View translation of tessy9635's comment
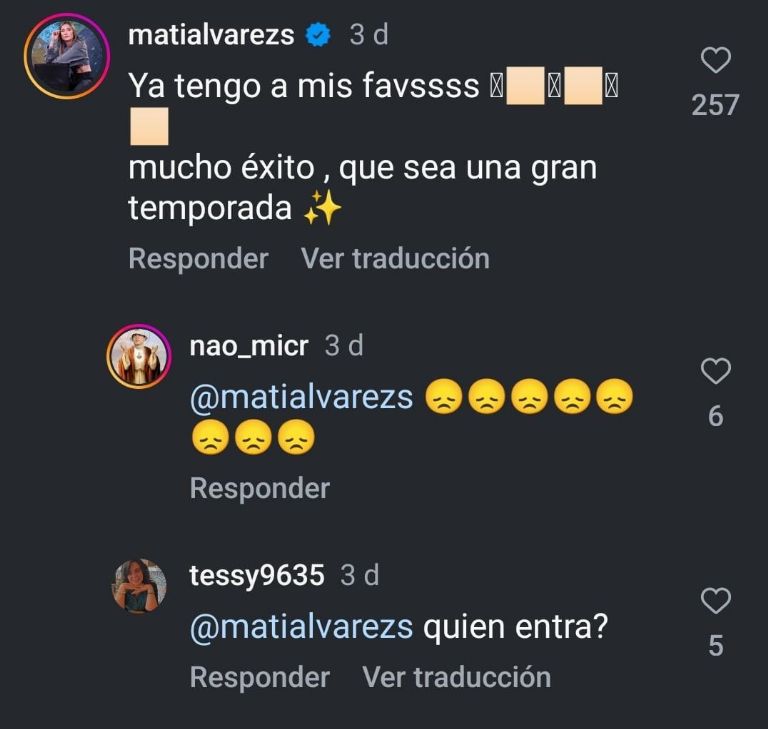 456,677
